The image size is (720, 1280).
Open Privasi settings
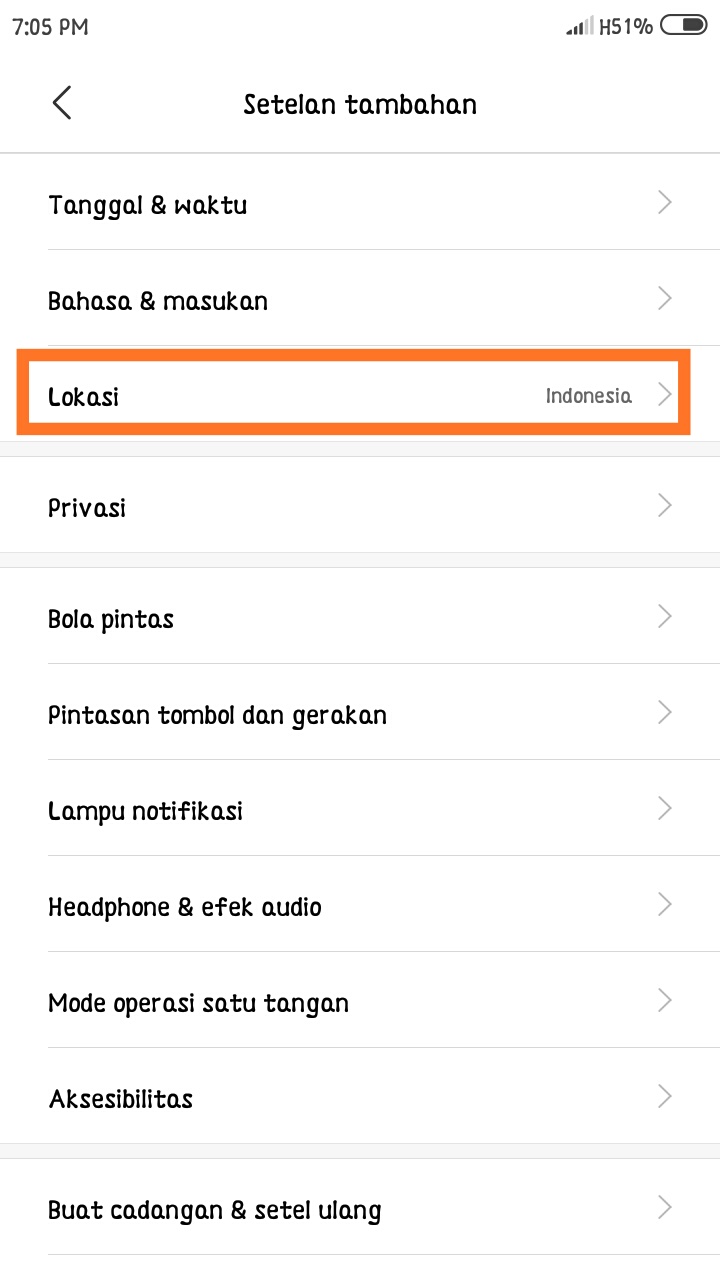(x=360, y=507)
